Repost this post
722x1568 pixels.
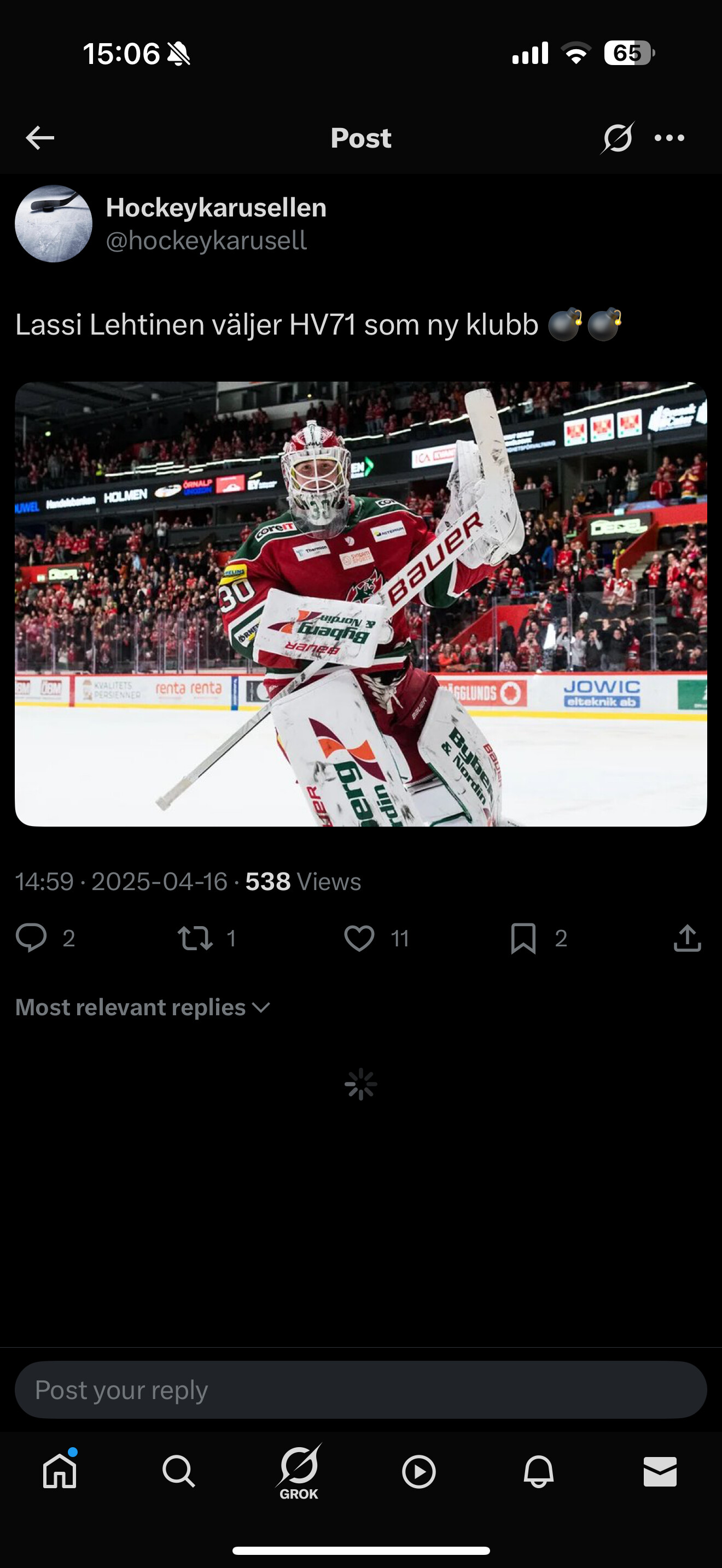coord(195,938)
